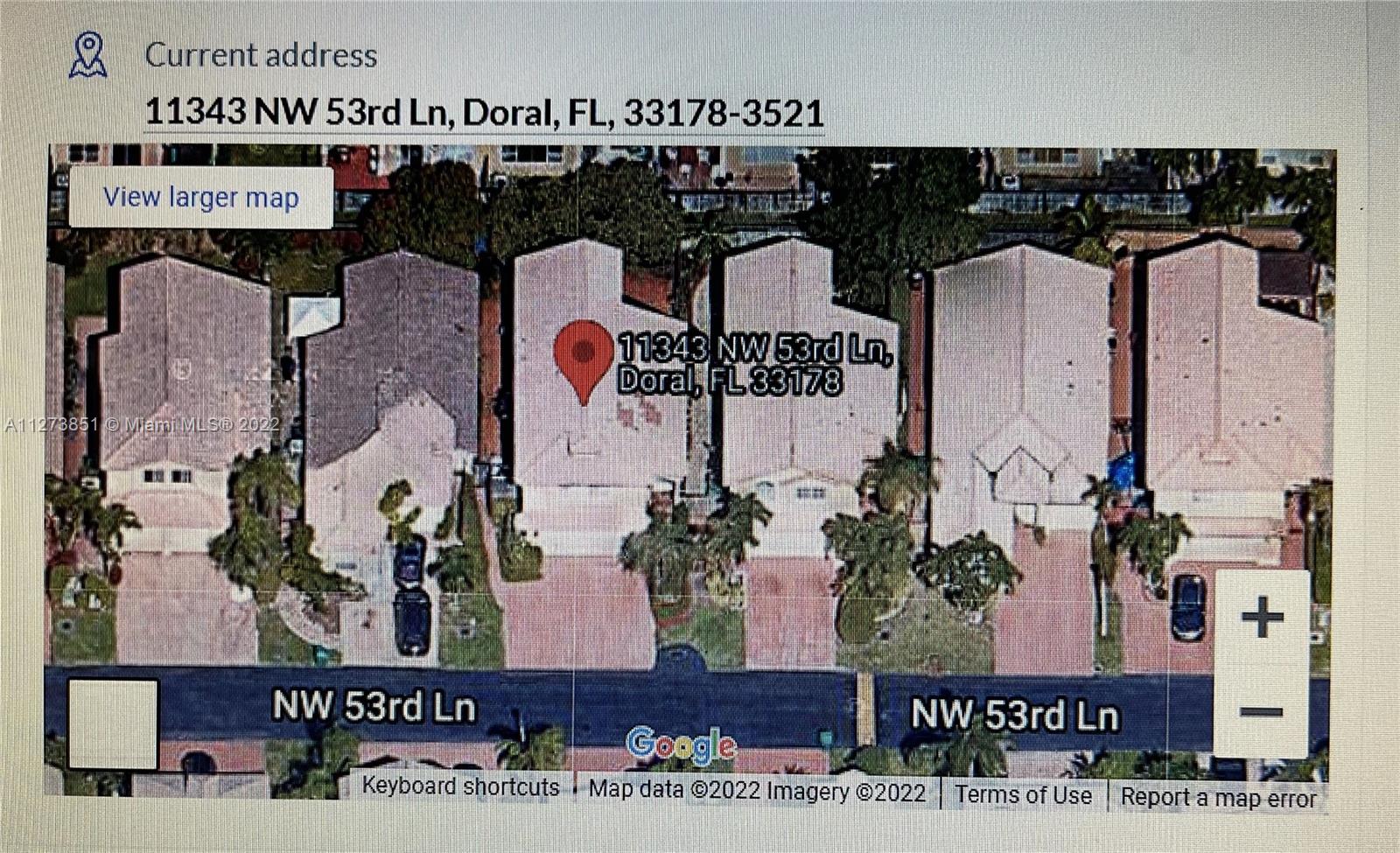
Task: Select Report a map error
Action: 1218,797
